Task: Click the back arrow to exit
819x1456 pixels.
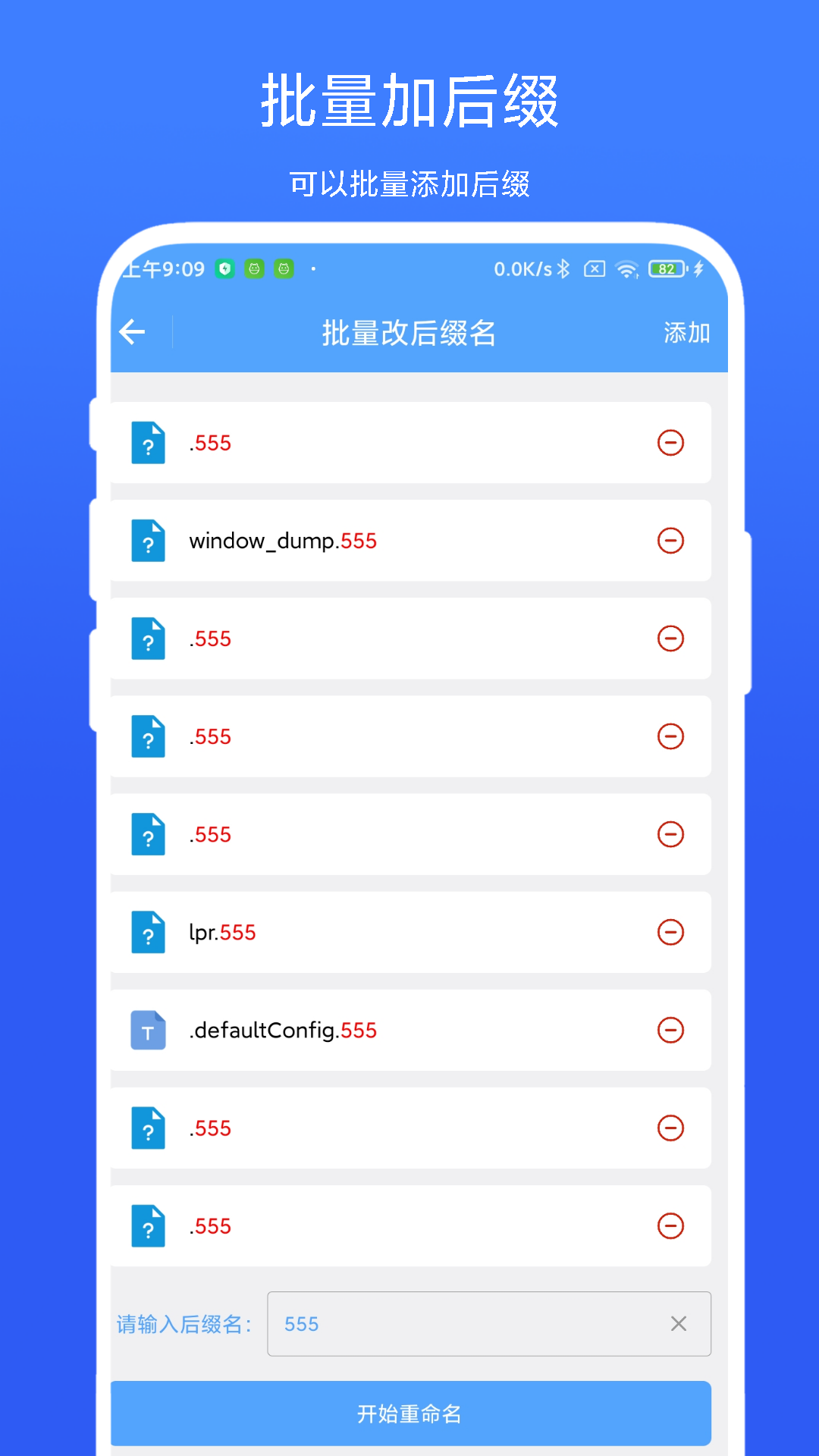Action: [x=133, y=331]
